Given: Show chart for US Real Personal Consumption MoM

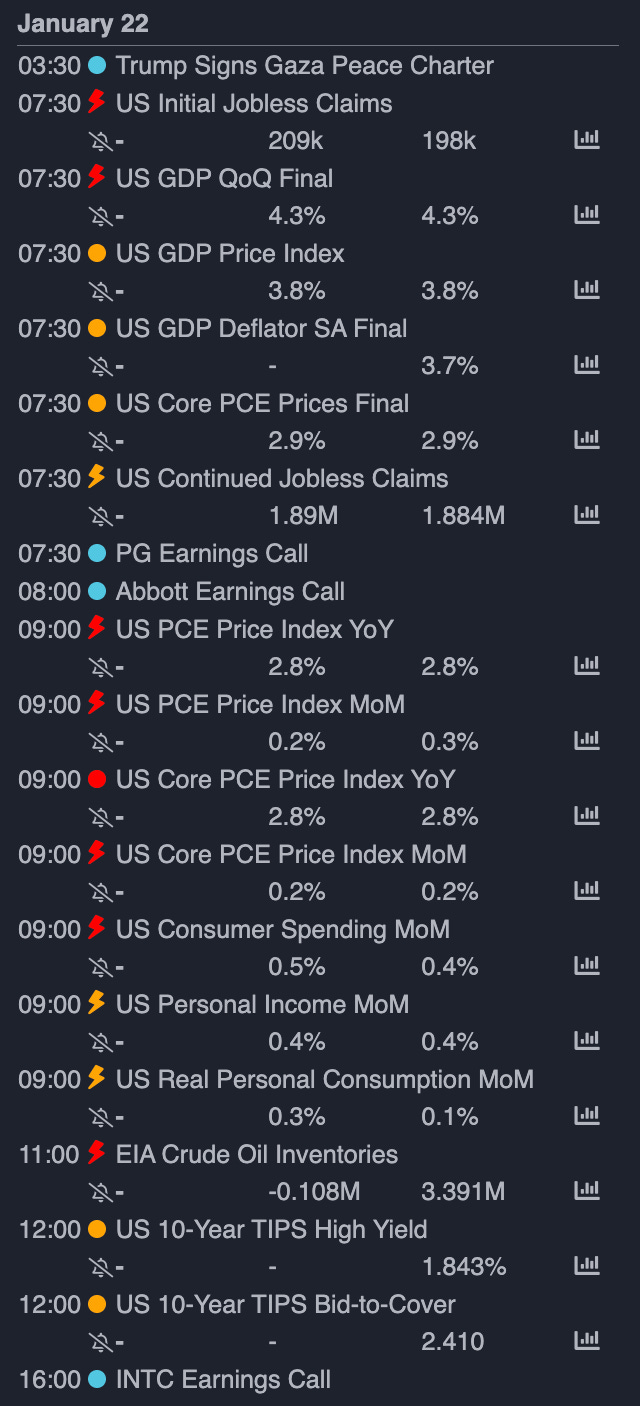Looking at the screenshot, I should point(587,1117).
